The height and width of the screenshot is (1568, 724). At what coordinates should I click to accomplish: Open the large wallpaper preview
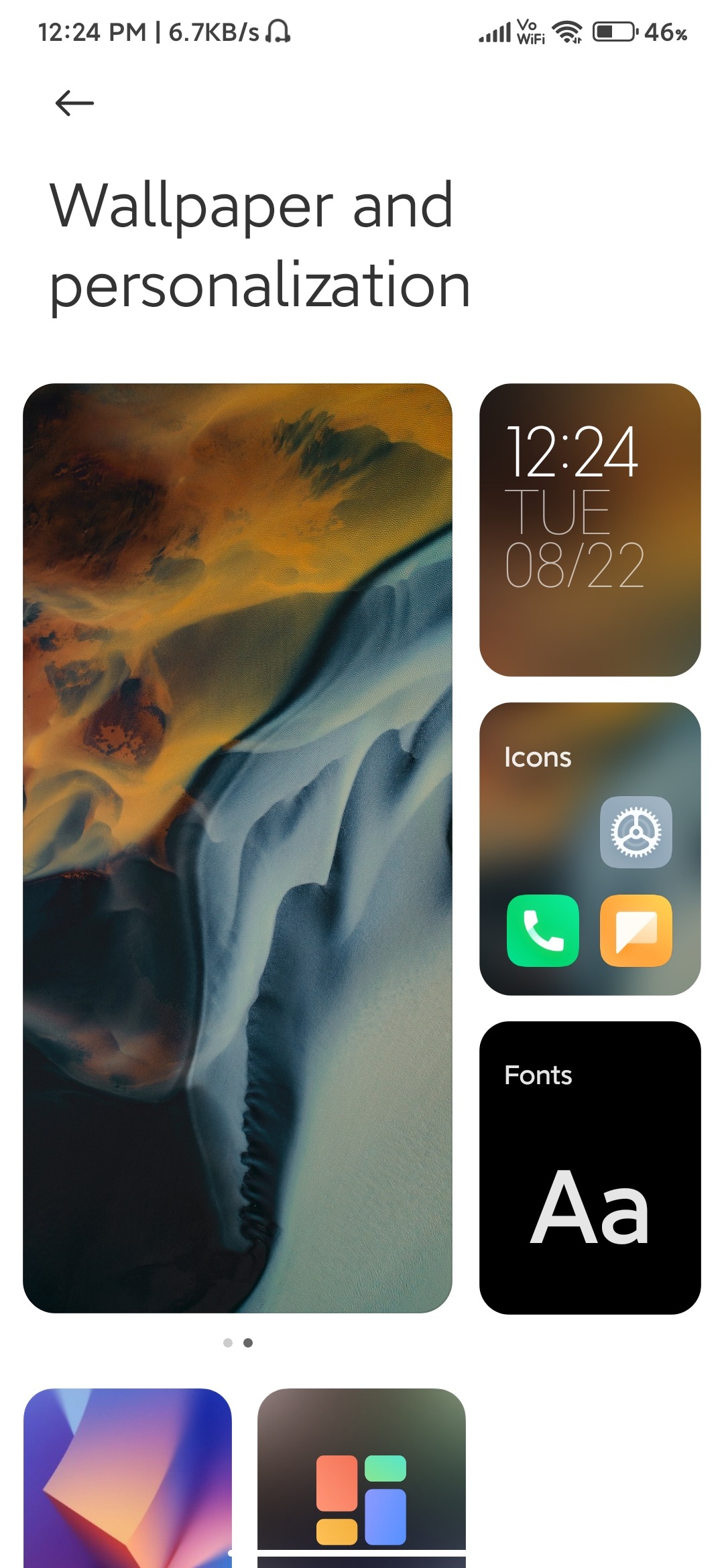[x=237, y=848]
